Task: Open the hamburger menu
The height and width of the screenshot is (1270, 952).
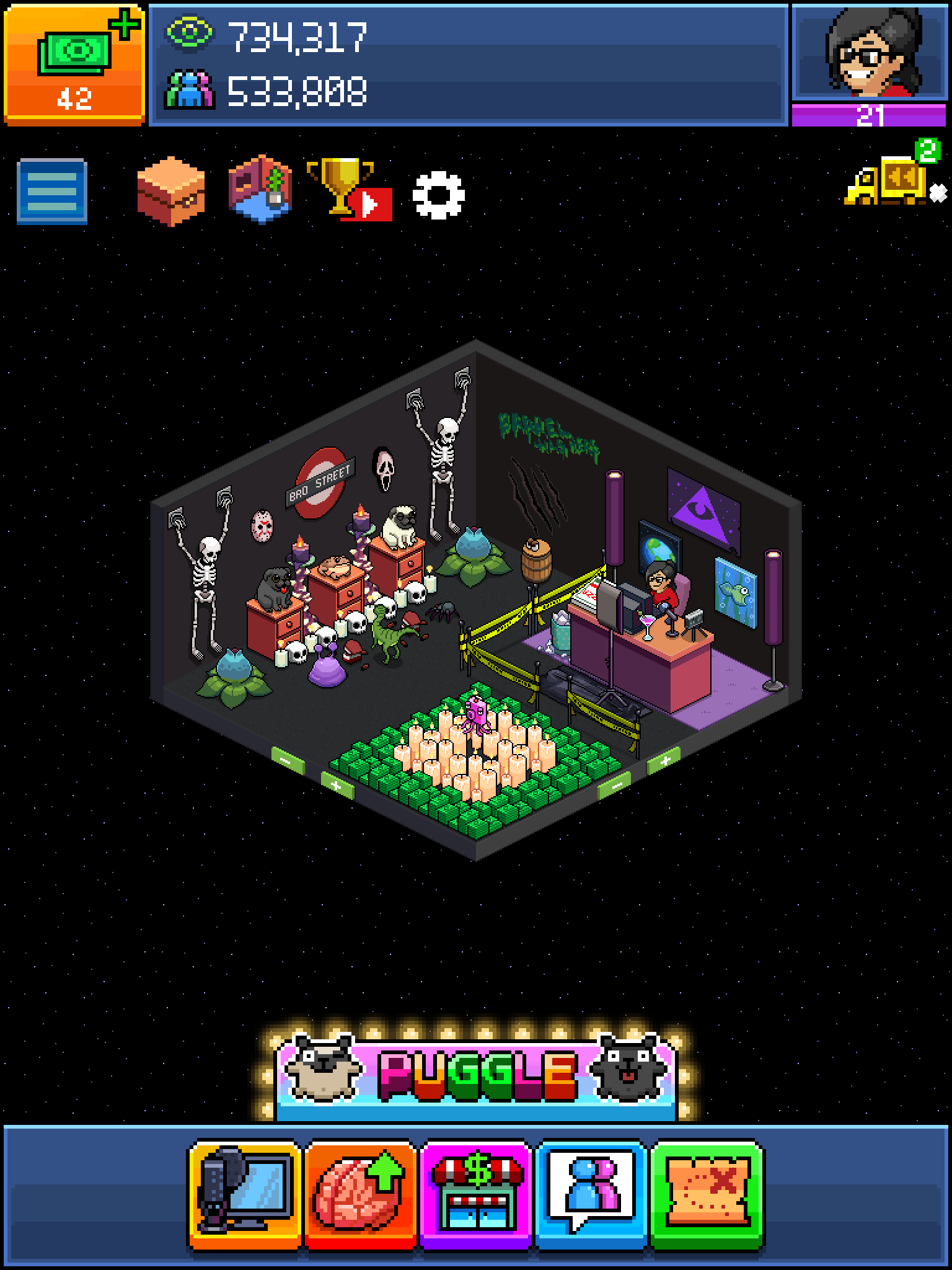Action: [x=52, y=191]
